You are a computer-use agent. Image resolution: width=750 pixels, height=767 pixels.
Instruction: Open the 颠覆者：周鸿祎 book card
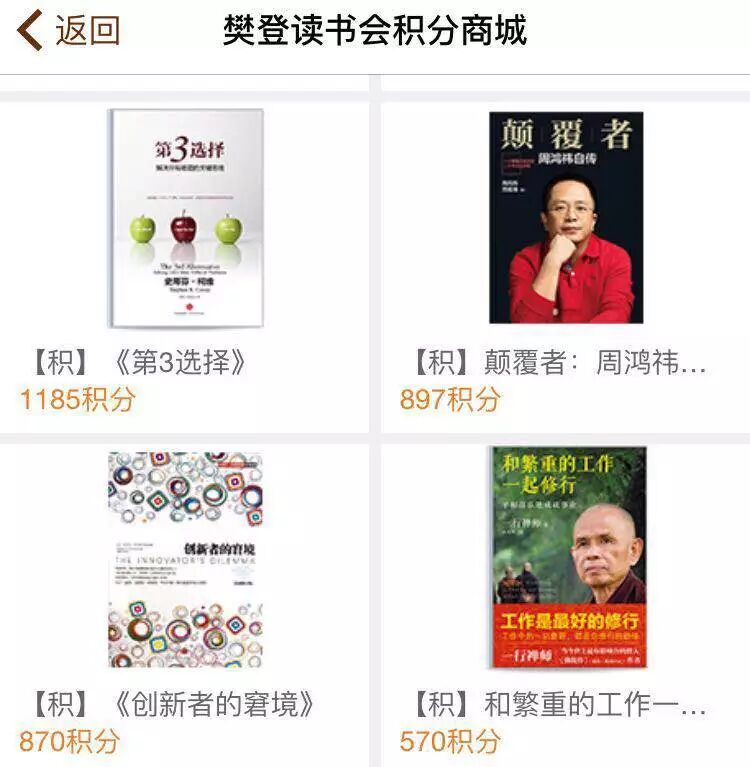click(565, 220)
